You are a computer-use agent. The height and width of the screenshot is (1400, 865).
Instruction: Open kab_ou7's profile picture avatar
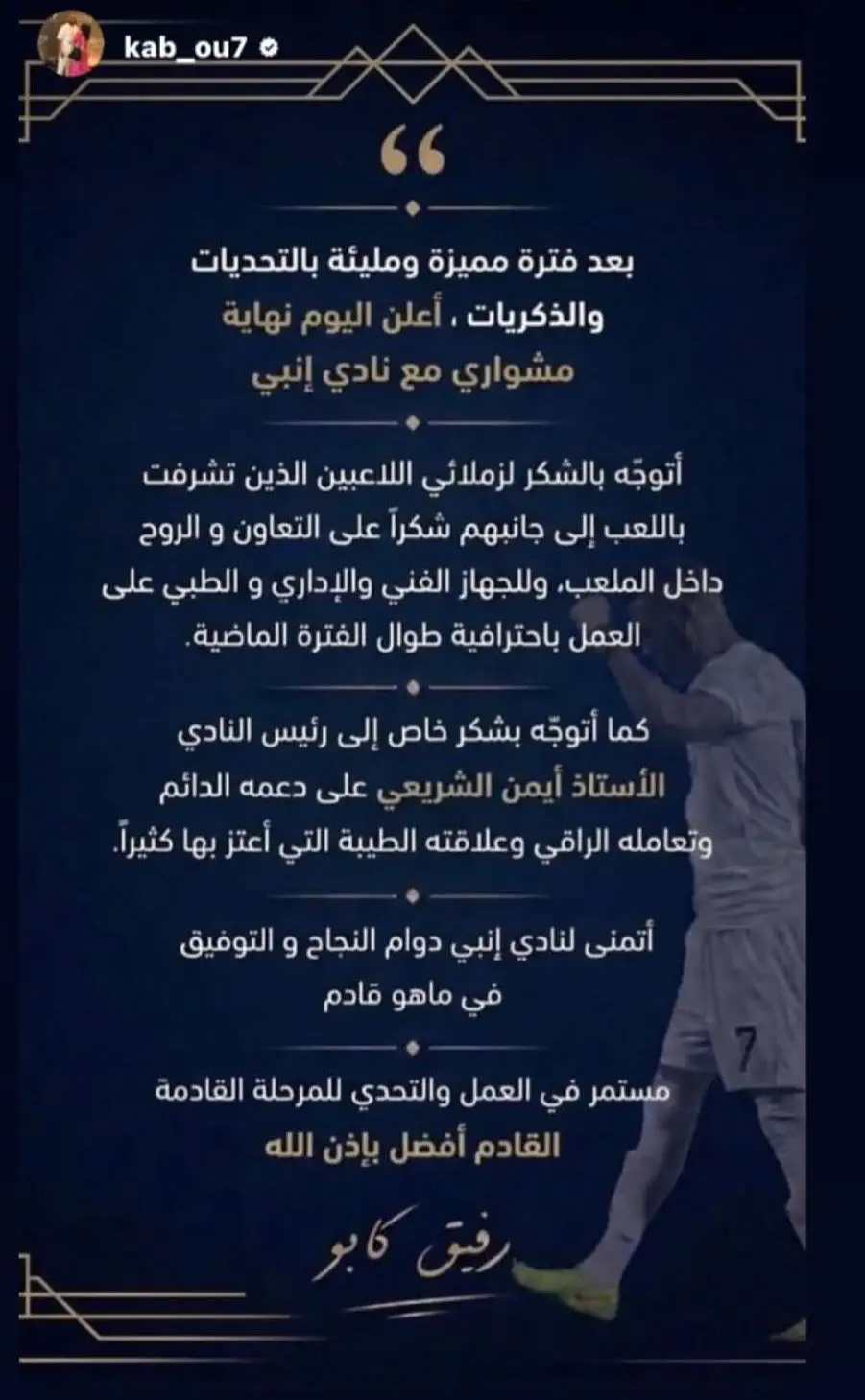[70, 46]
